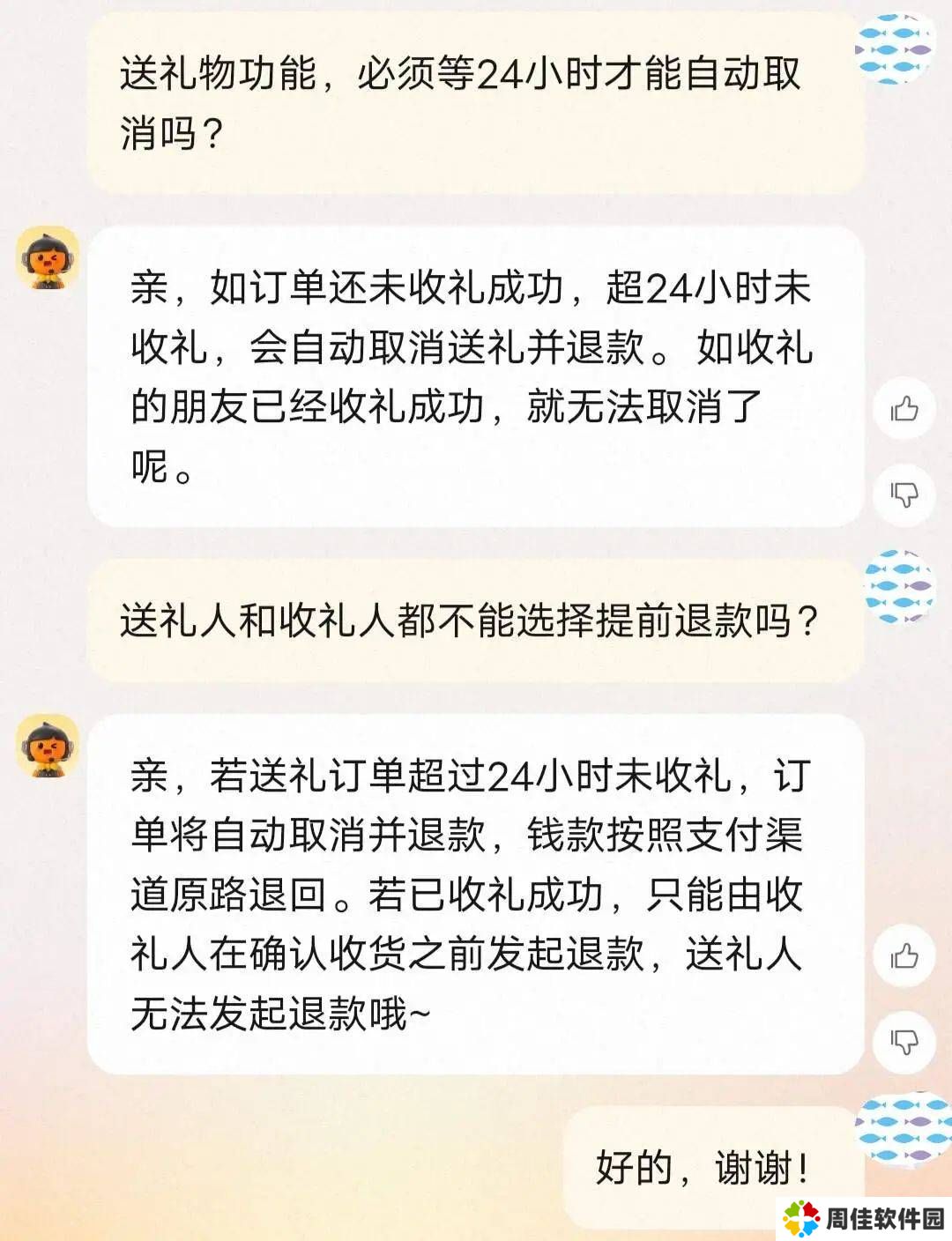The width and height of the screenshot is (952, 1241).
Task: Dislike the reply about 超24小时未收礼
Action: click(x=904, y=494)
